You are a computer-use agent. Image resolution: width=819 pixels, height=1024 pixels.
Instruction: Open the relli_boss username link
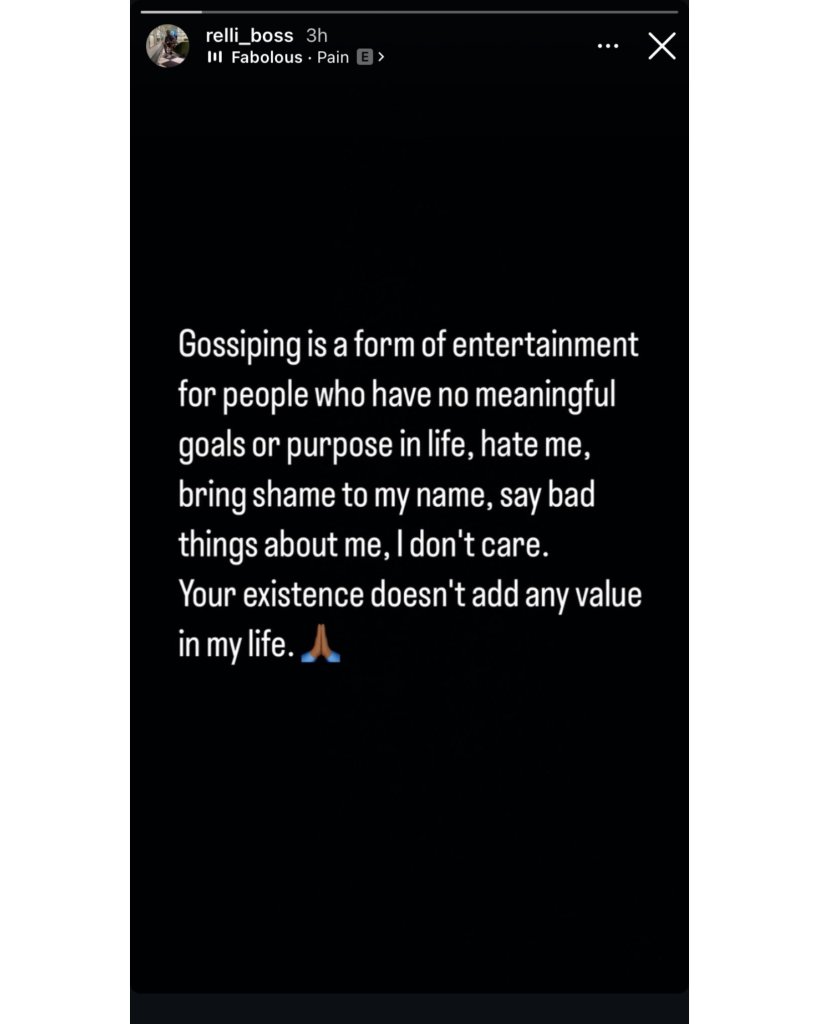tap(249, 36)
